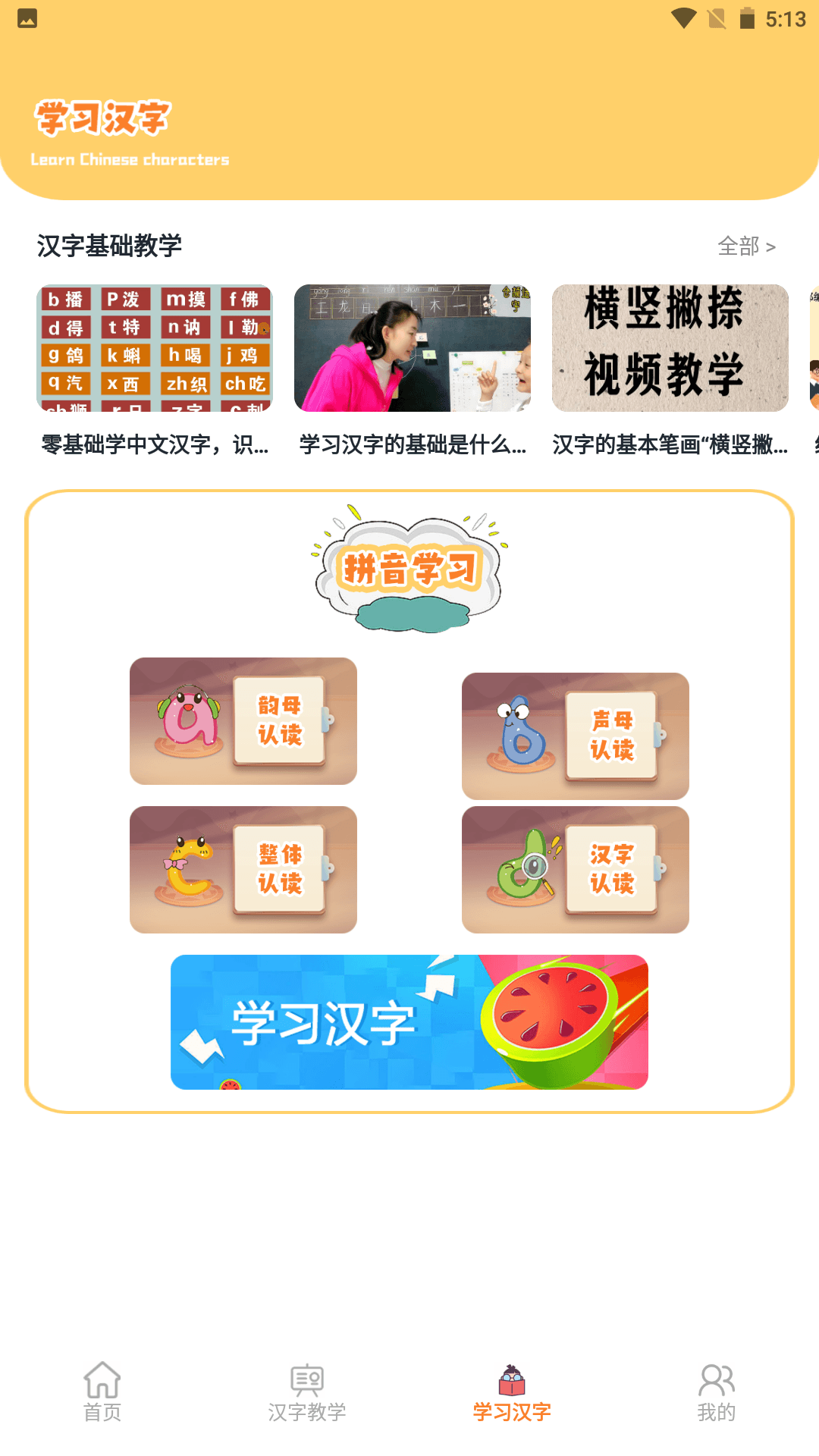Open 声母认读 lesson
Viewport: 819px width, 1456px height.
coord(576,736)
